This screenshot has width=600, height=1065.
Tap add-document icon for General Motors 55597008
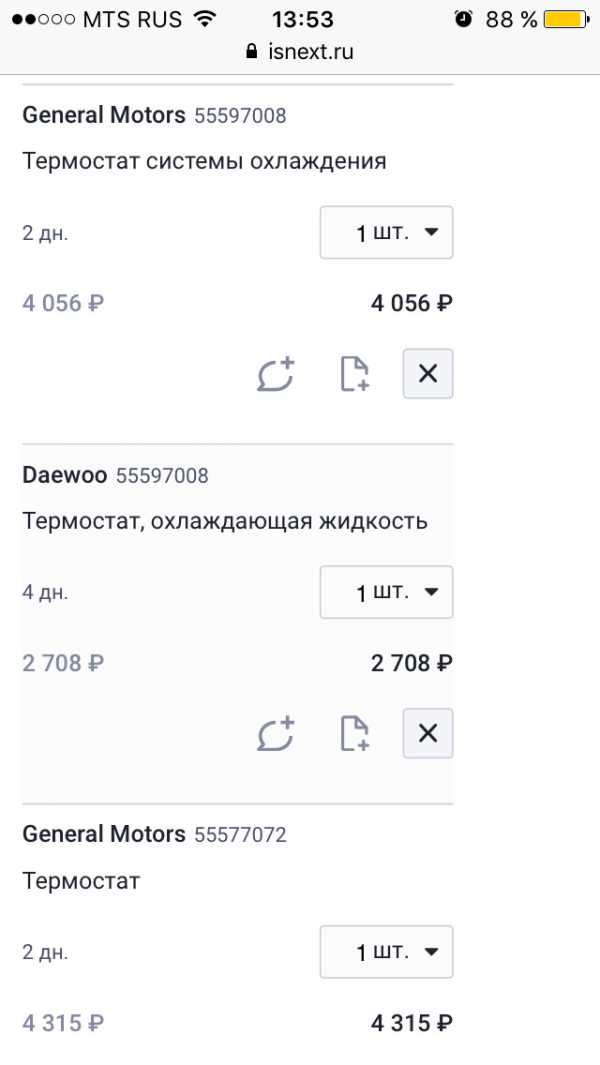click(x=354, y=374)
